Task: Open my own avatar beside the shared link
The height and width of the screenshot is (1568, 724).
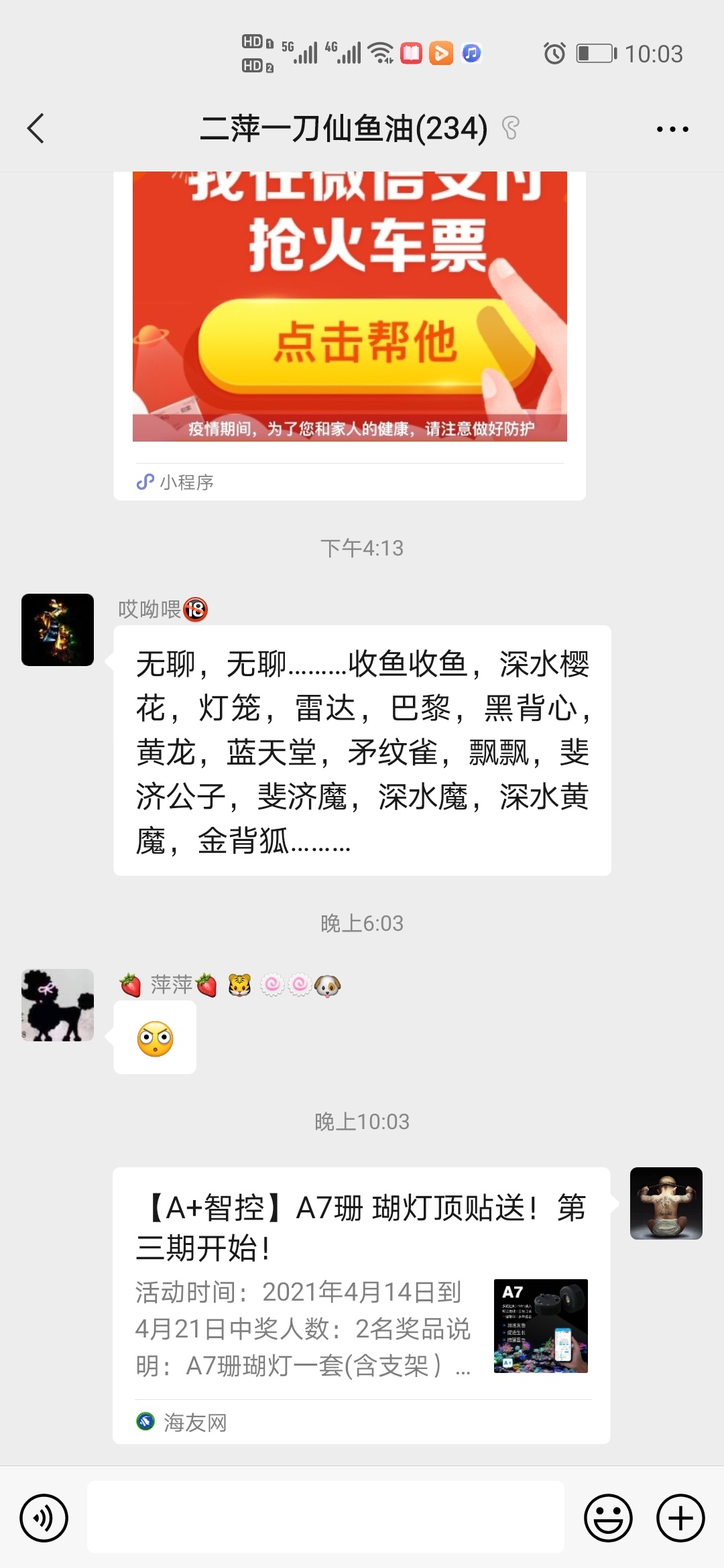Action: pyautogui.click(x=666, y=1203)
